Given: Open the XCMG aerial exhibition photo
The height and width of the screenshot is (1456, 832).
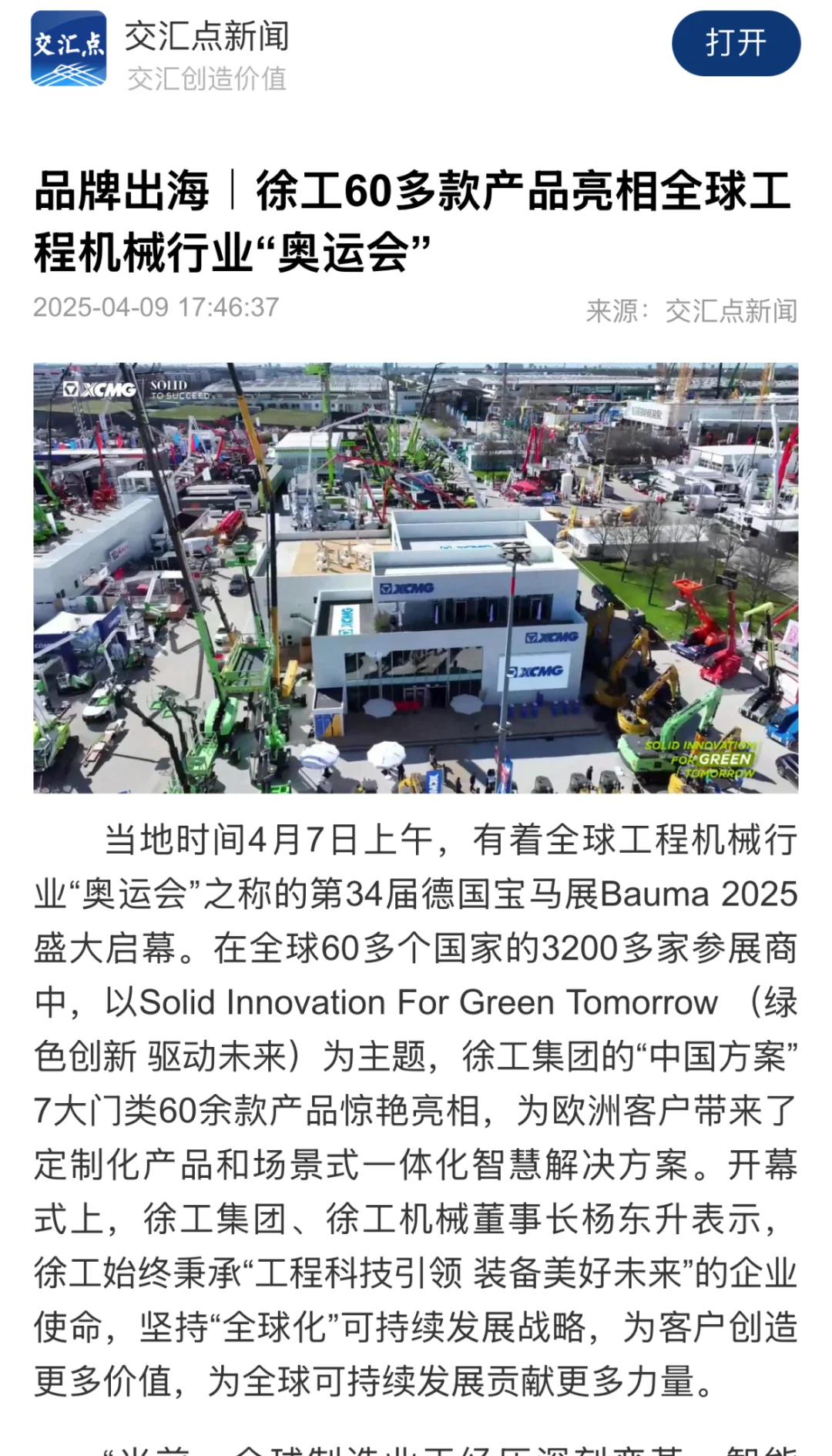Looking at the screenshot, I should pos(416,578).
